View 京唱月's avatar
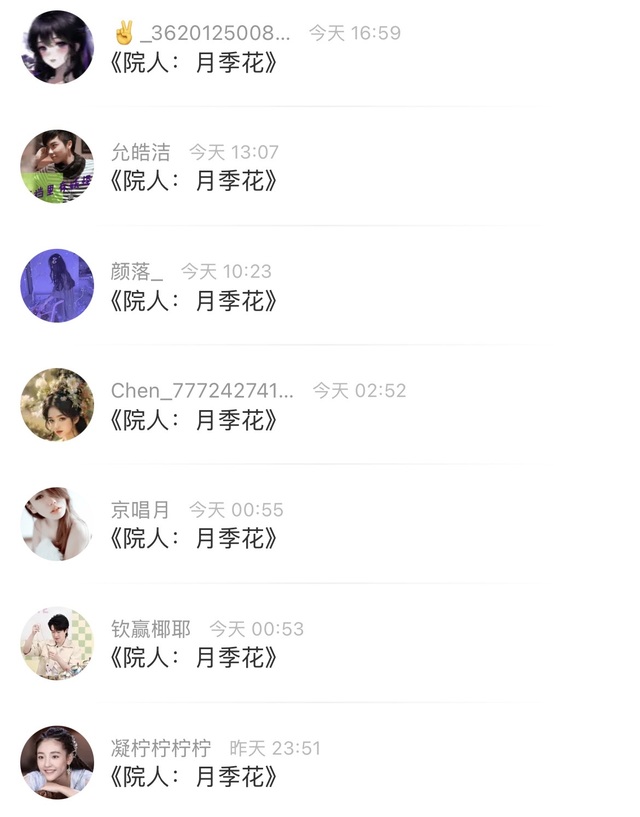 [x=57, y=524]
